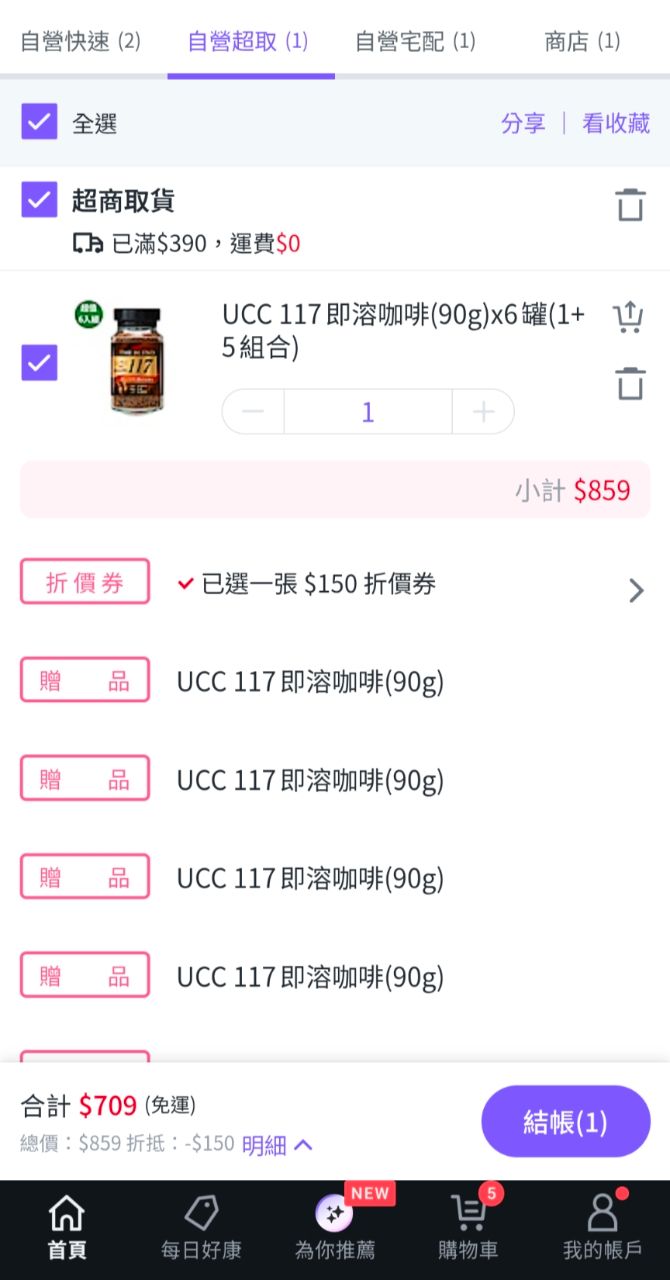Open the 商店 tab
670x1280 pixels.
[x=582, y=41]
